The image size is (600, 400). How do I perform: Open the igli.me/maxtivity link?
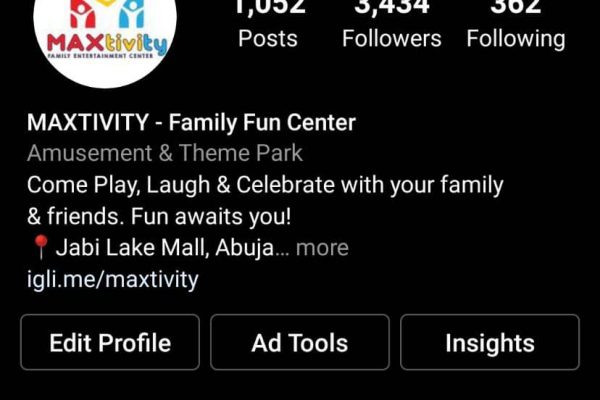coord(112,279)
